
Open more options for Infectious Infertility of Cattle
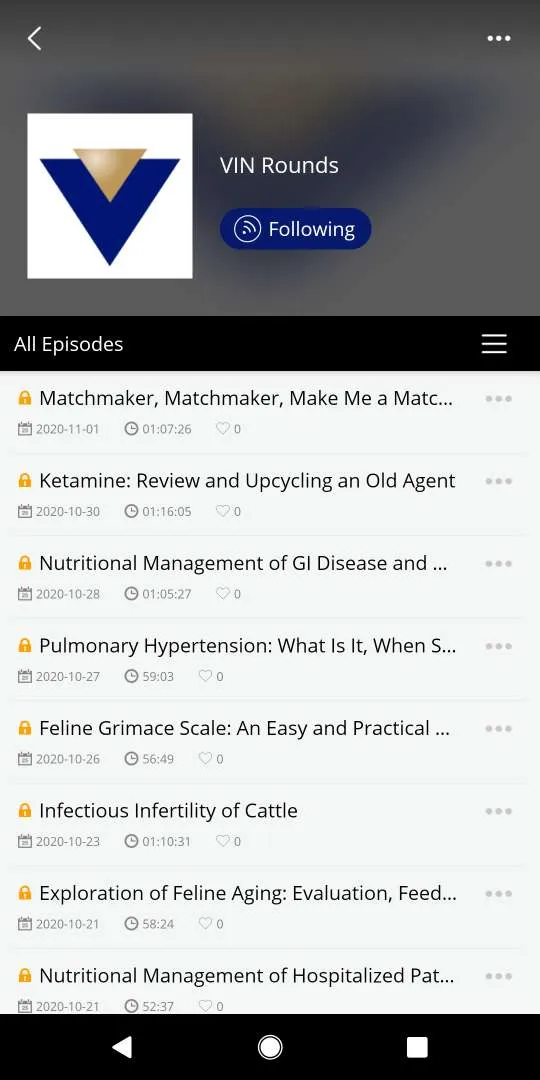[x=499, y=811]
